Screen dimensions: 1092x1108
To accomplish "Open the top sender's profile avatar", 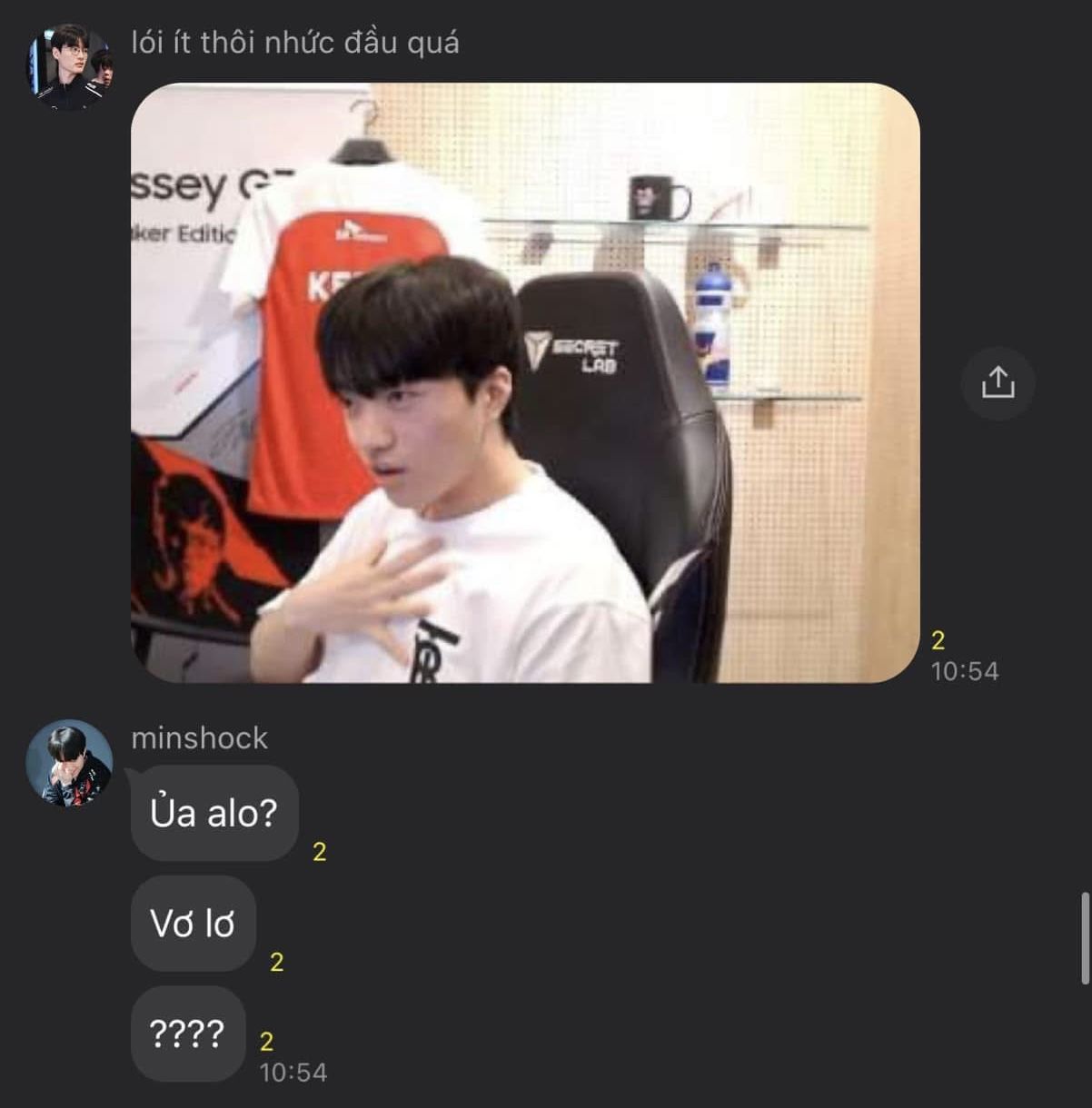I will point(69,67).
